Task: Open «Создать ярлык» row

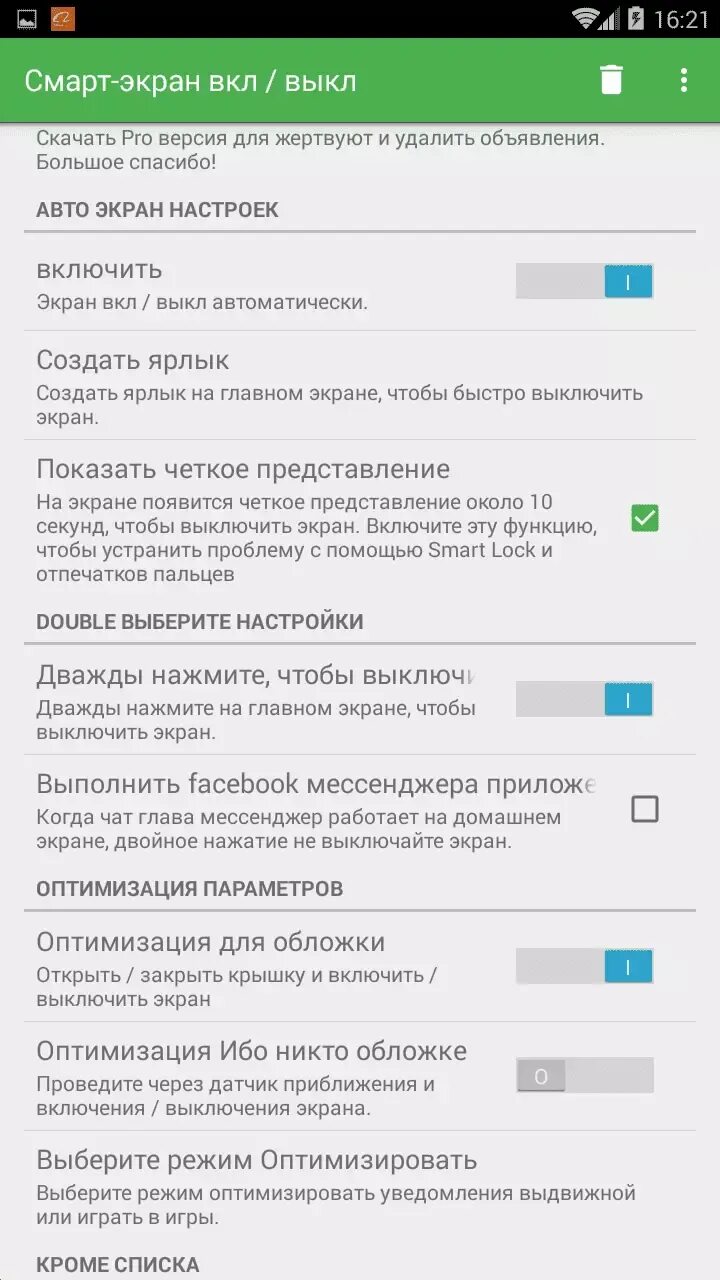Action: tap(360, 386)
